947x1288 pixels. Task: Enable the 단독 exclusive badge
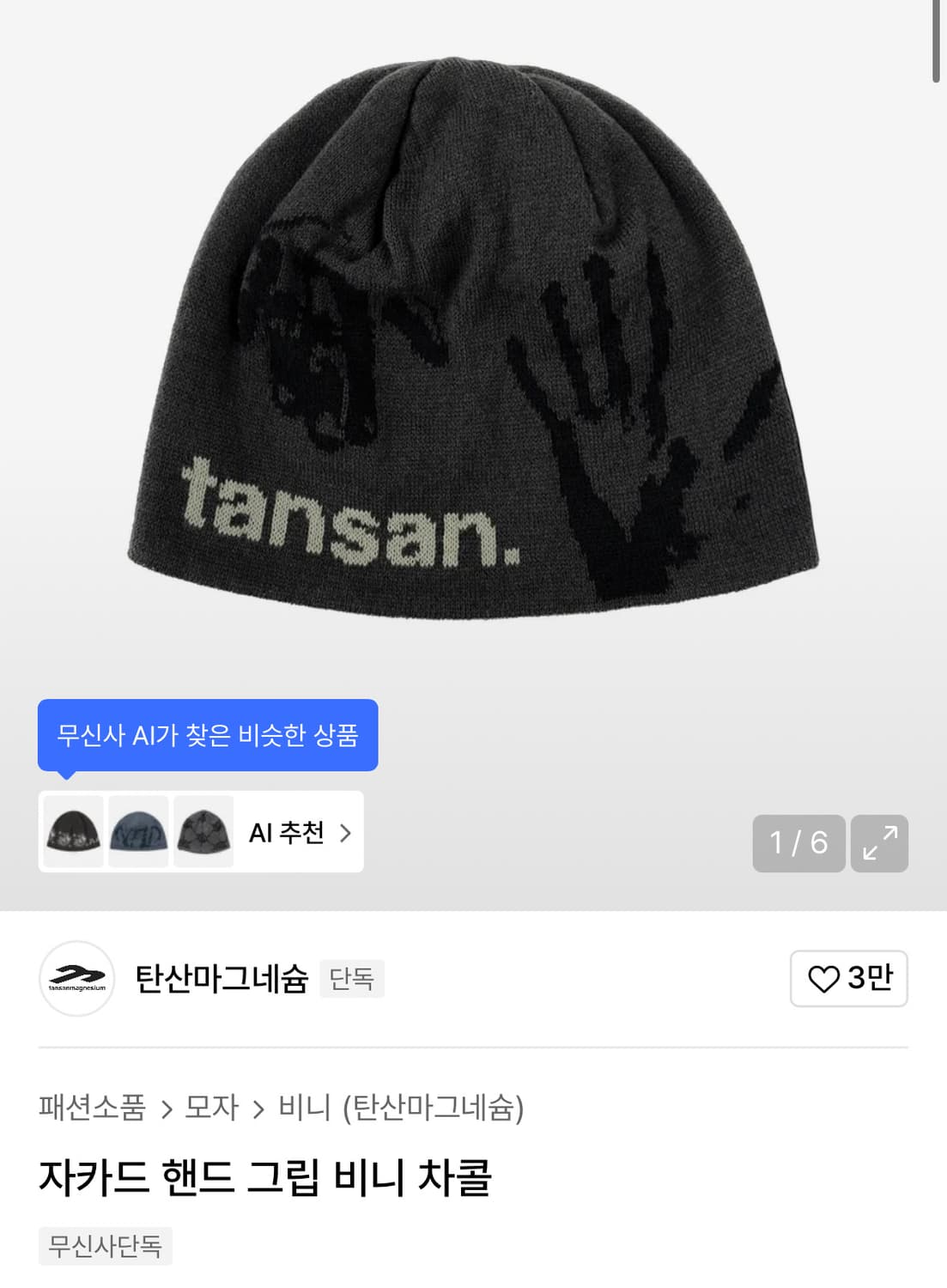click(352, 979)
